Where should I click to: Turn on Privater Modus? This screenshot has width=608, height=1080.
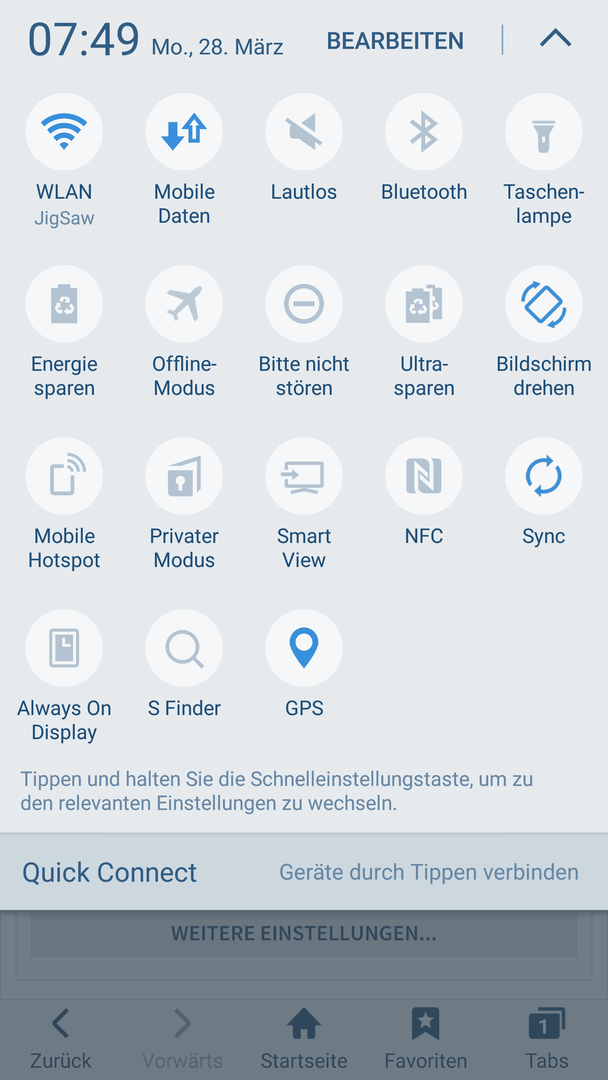point(184,476)
